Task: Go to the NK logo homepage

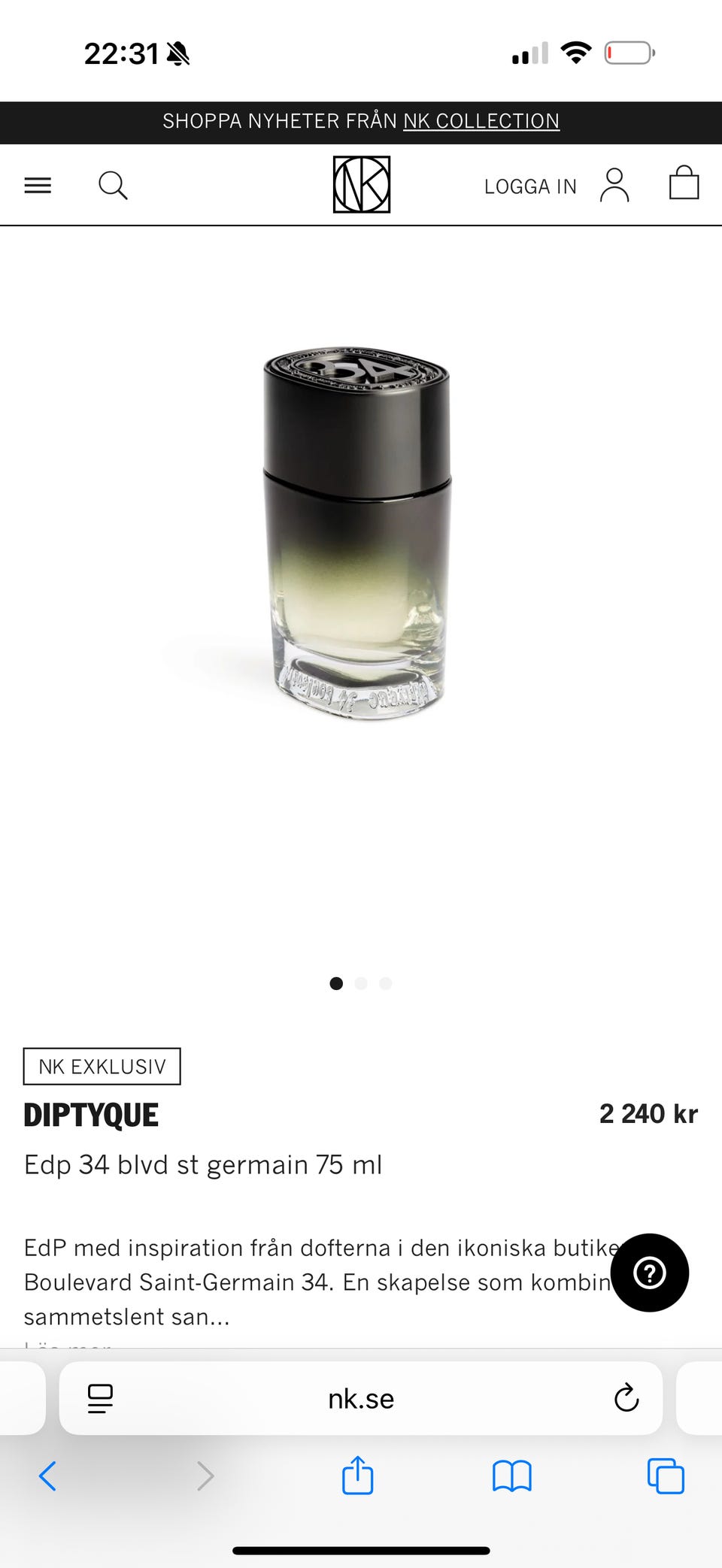Action: [x=362, y=184]
